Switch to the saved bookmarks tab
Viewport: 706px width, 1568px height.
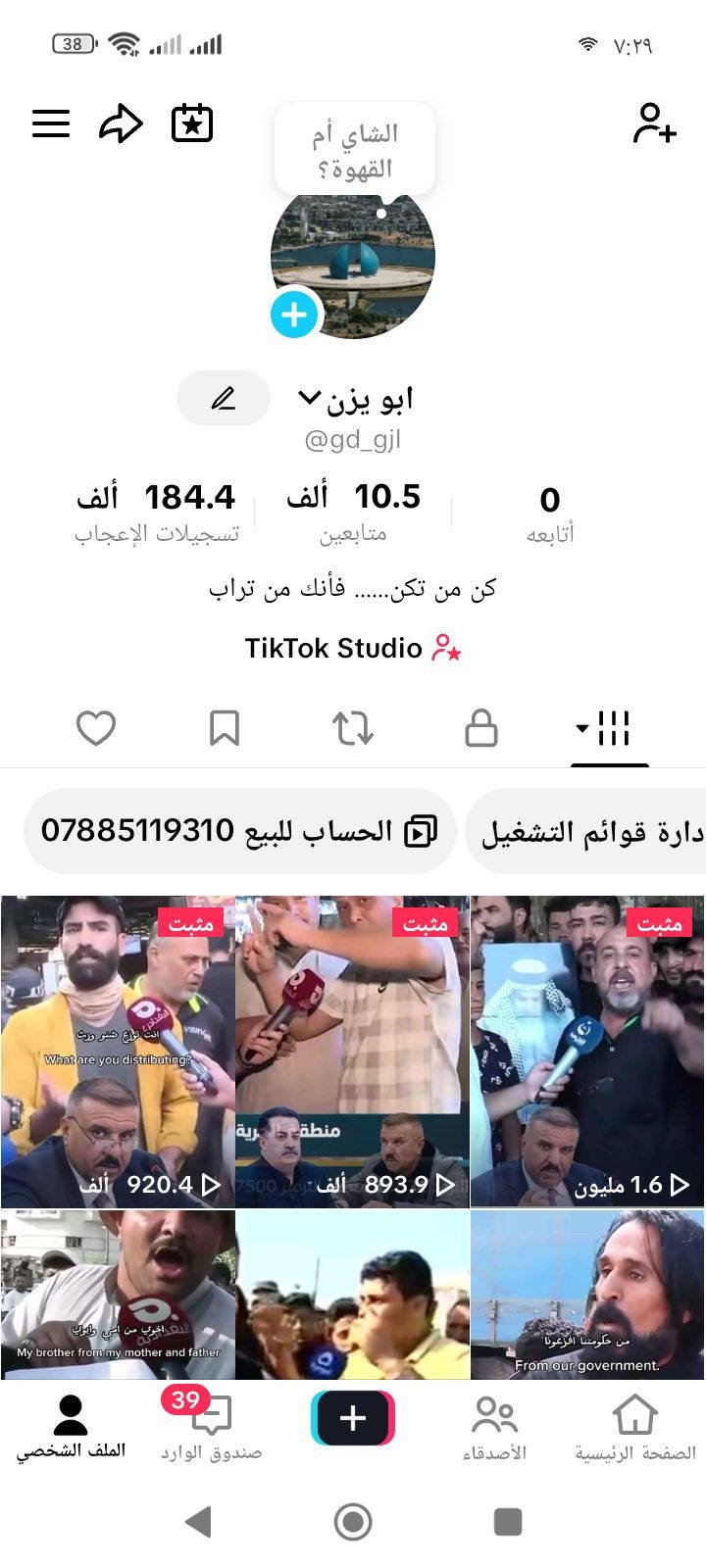click(x=225, y=728)
